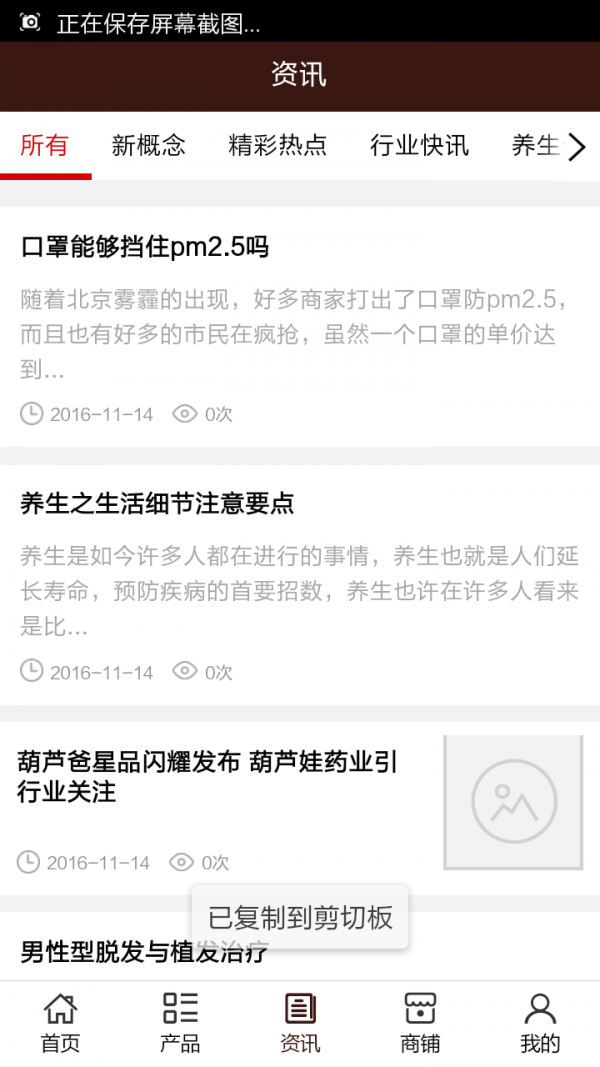Viewport: 600px width, 1067px height.
Task: Switch to the 产品 tab
Action: point(180,1023)
